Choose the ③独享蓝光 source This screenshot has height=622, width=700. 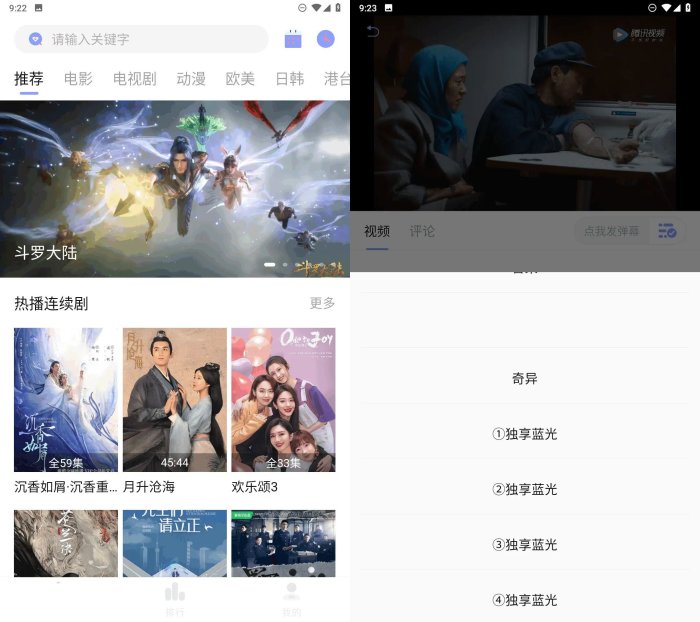click(525, 545)
